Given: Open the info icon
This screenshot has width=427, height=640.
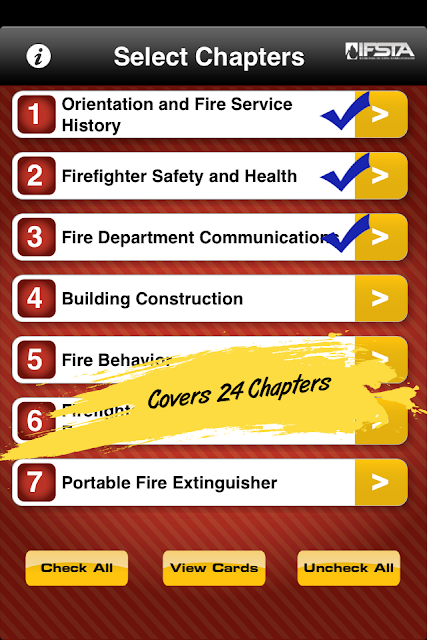Looking at the screenshot, I should pyautogui.click(x=39, y=56).
